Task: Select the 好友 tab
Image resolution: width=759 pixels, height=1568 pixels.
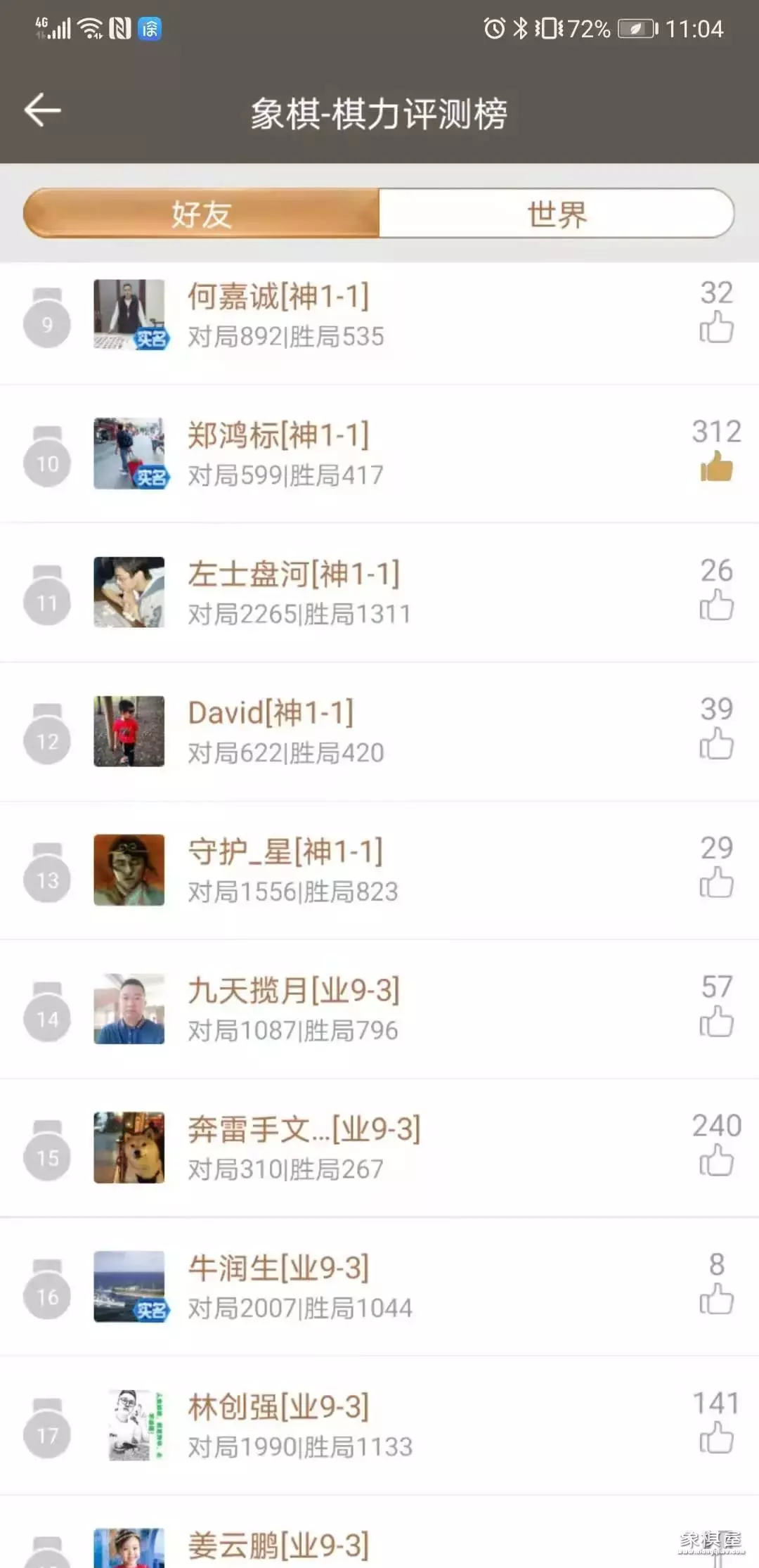Action: (x=202, y=214)
